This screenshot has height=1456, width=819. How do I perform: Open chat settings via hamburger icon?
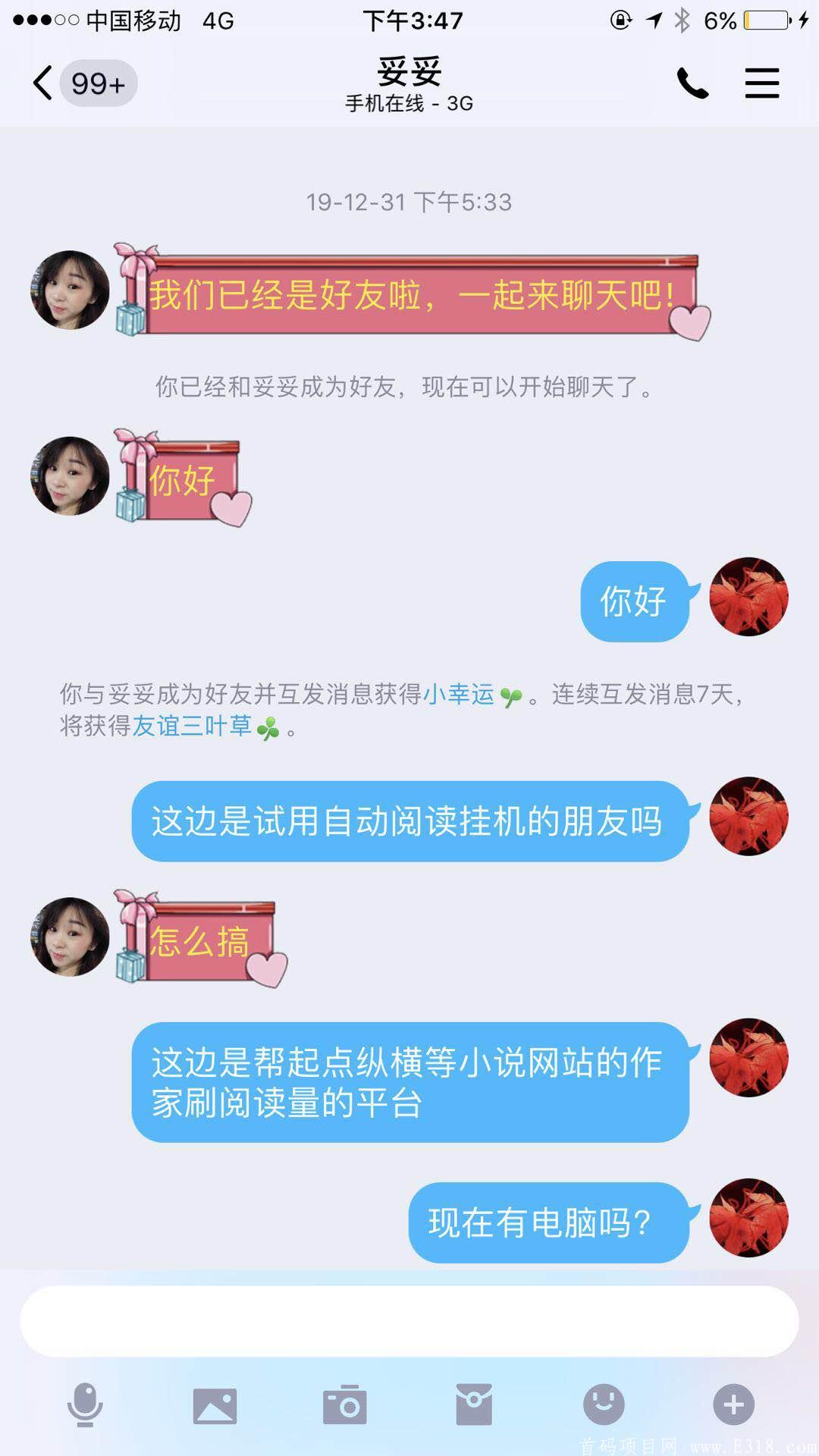tap(762, 83)
